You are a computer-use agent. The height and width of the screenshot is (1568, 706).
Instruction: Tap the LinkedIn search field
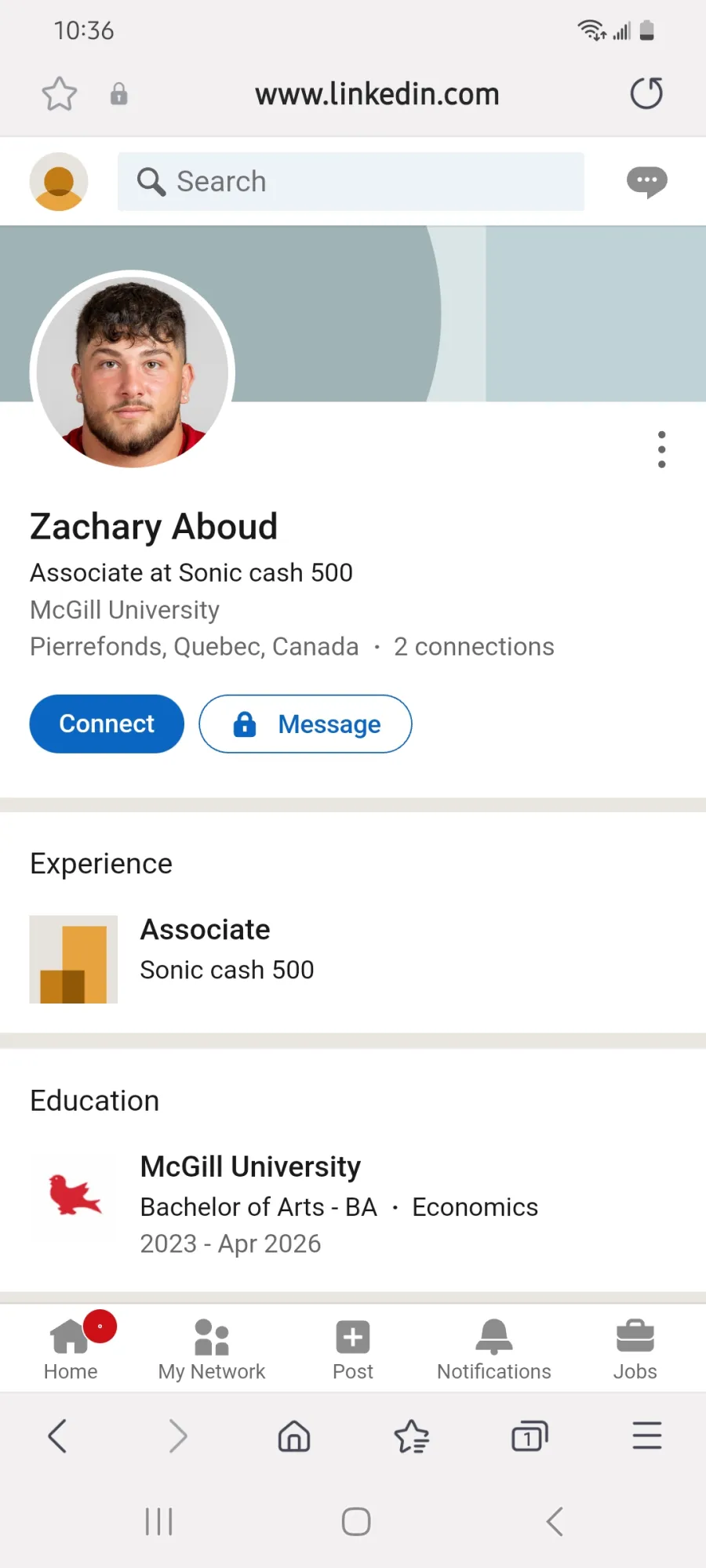click(x=351, y=182)
